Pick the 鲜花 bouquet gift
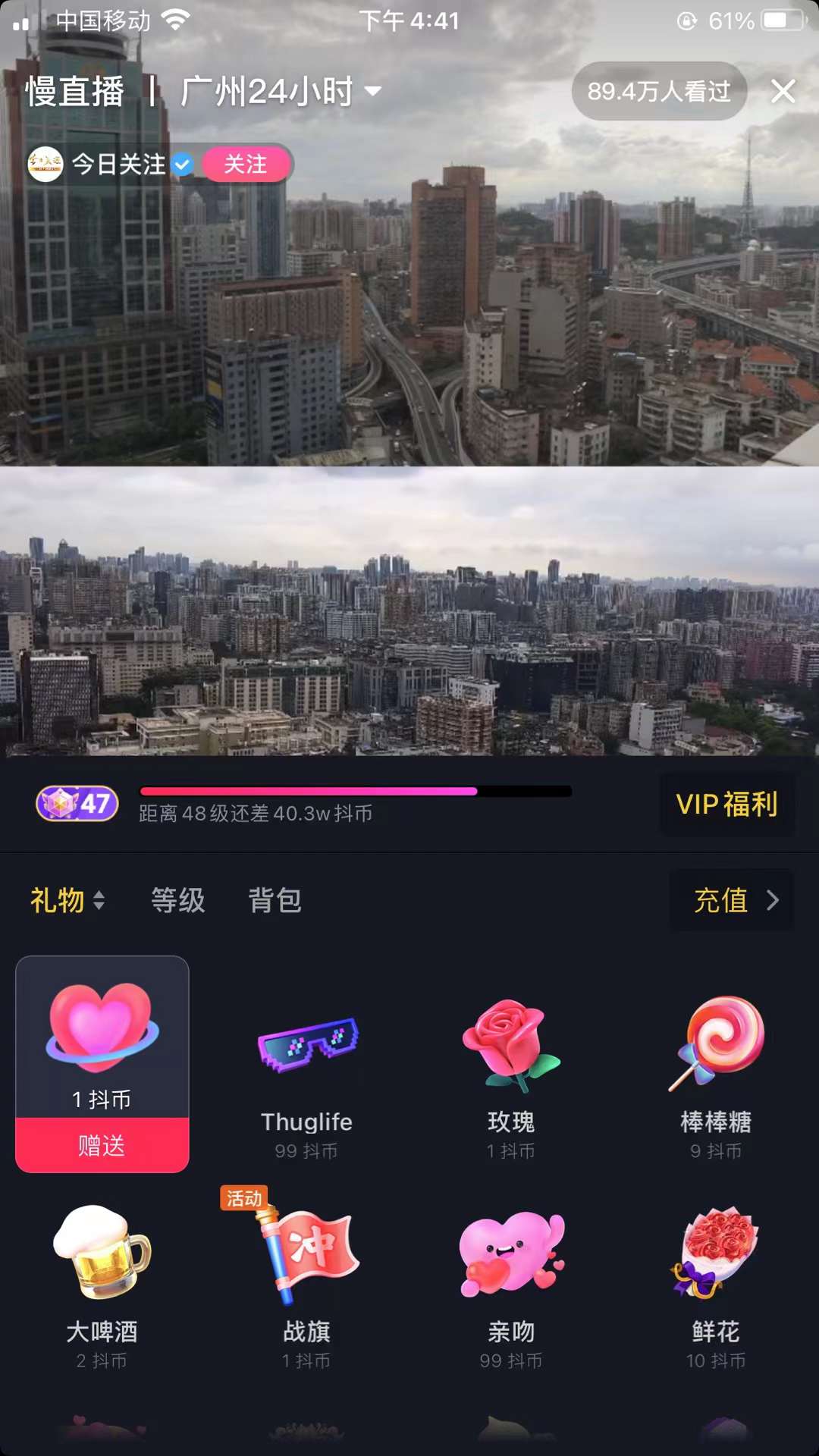The width and height of the screenshot is (819, 1456). (716, 1285)
